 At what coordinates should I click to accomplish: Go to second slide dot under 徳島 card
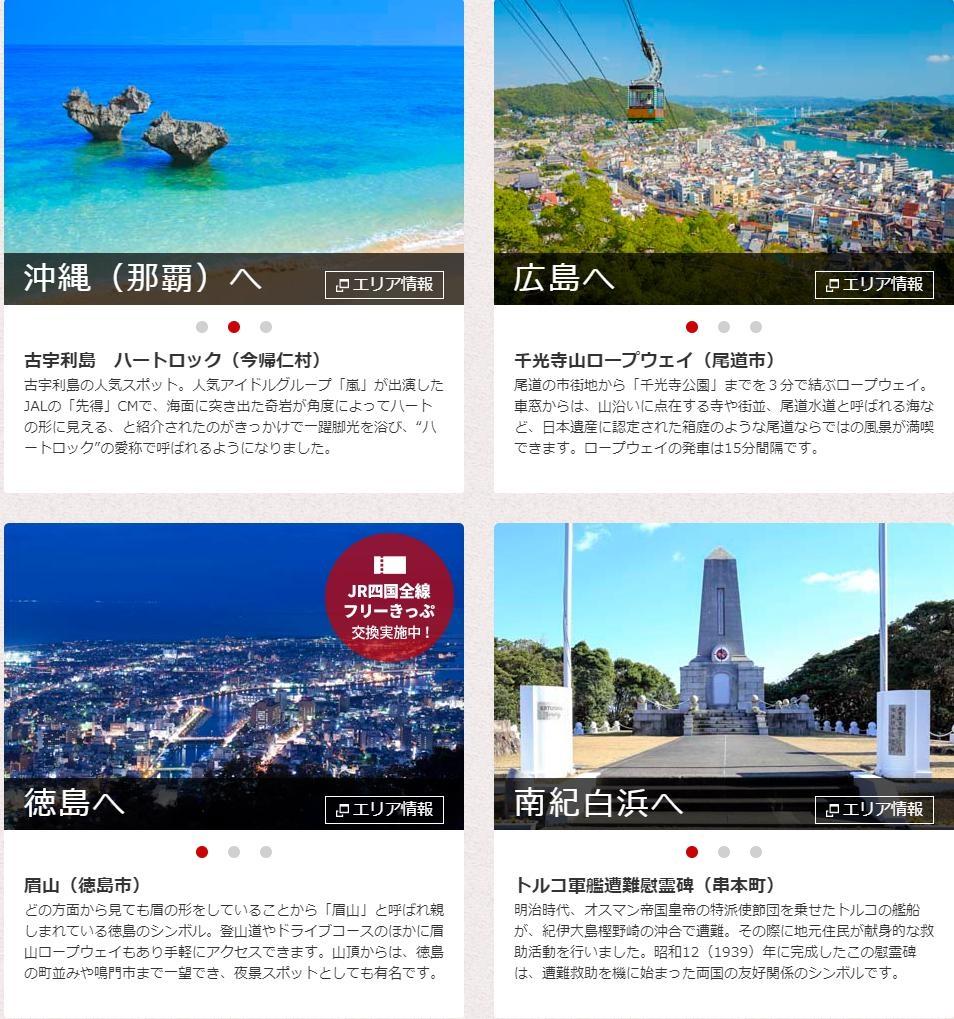pyautogui.click(x=234, y=852)
